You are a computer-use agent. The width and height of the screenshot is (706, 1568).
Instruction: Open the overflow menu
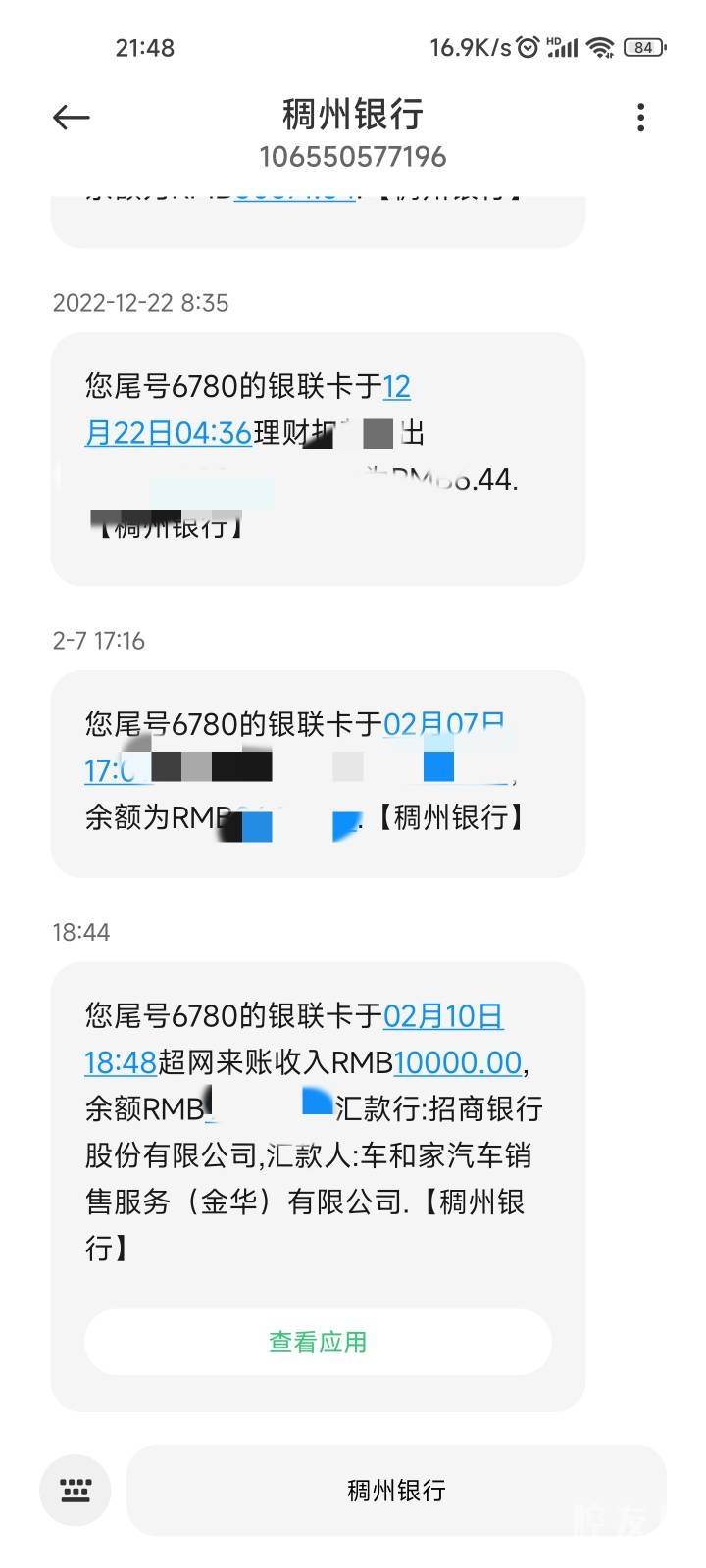click(x=640, y=118)
